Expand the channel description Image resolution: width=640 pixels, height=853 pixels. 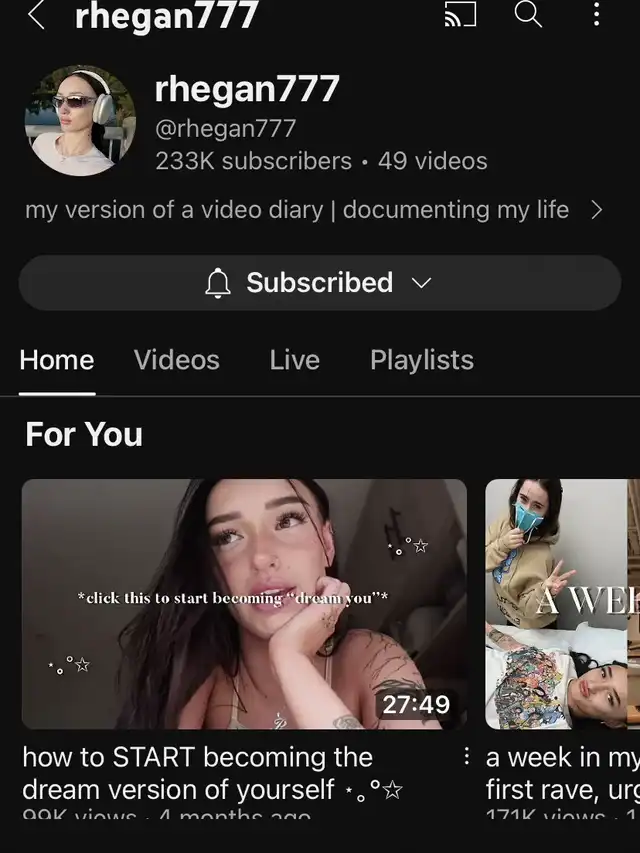pyautogui.click(x=596, y=210)
